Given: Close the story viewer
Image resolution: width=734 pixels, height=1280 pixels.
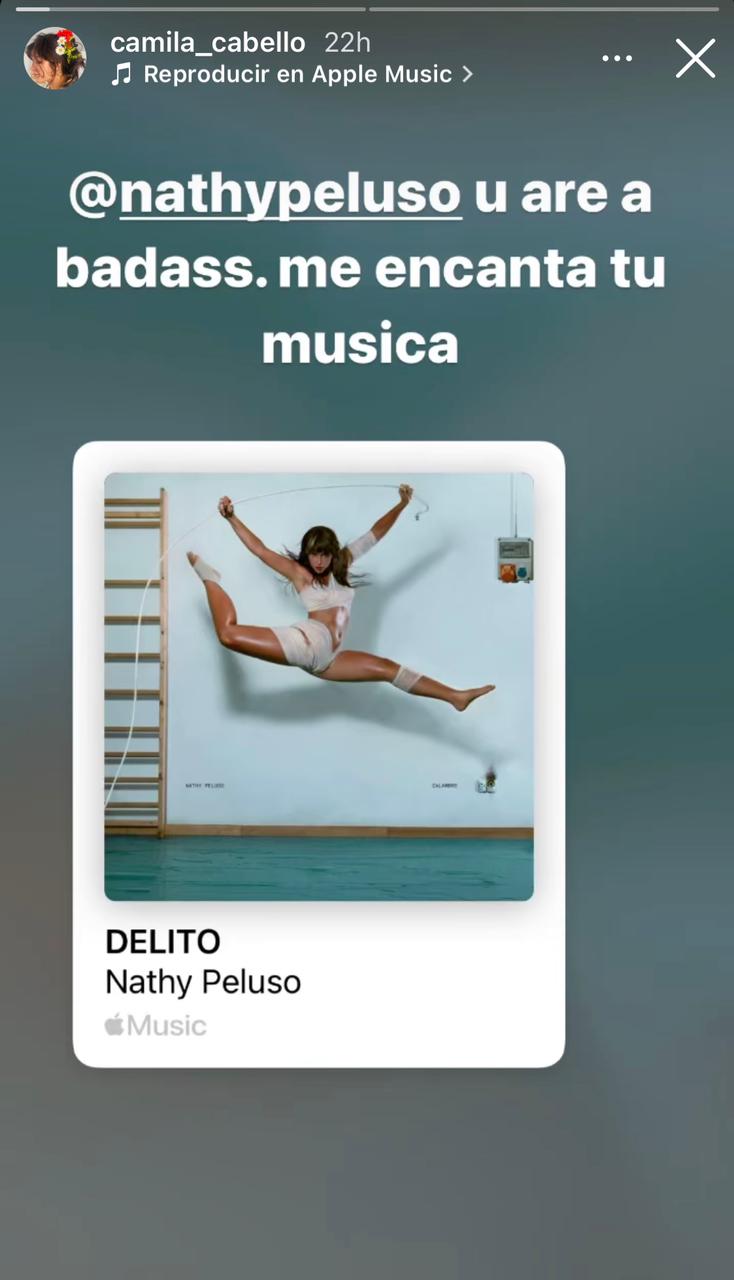Looking at the screenshot, I should (x=695, y=59).
